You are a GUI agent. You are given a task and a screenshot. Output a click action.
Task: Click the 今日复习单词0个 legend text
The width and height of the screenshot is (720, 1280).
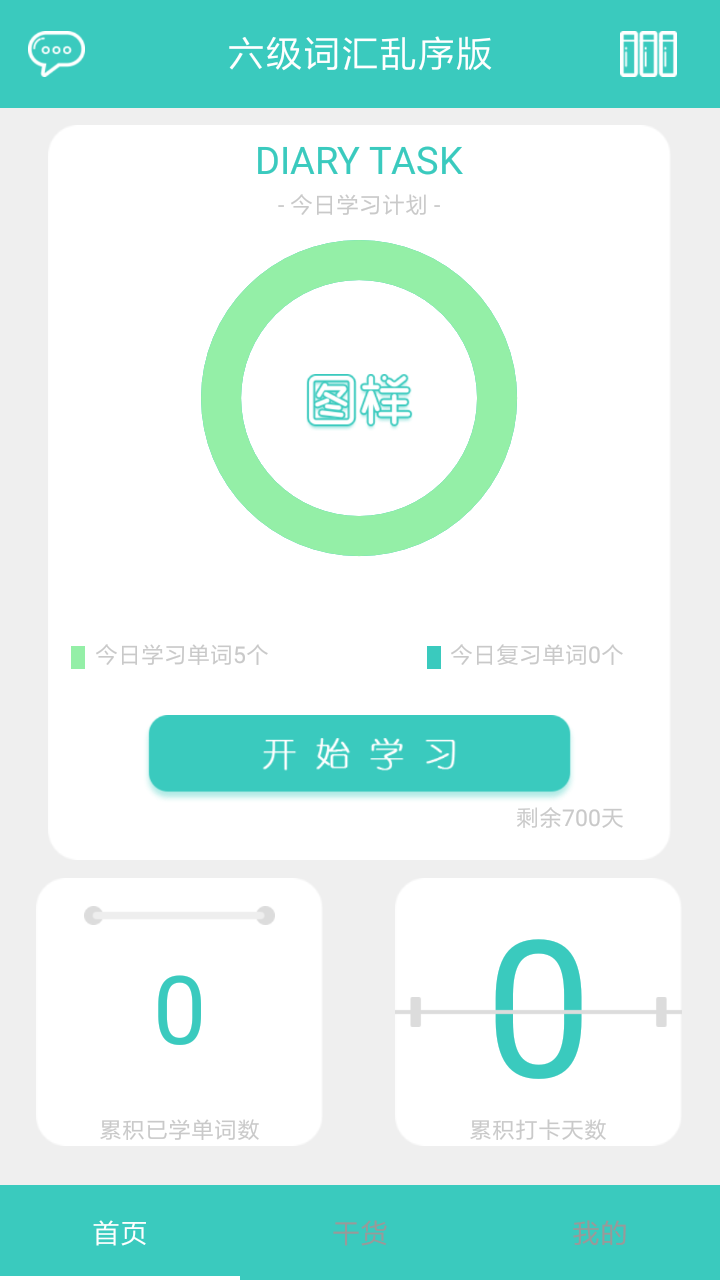pyautogui.click(x=533, y=655)
